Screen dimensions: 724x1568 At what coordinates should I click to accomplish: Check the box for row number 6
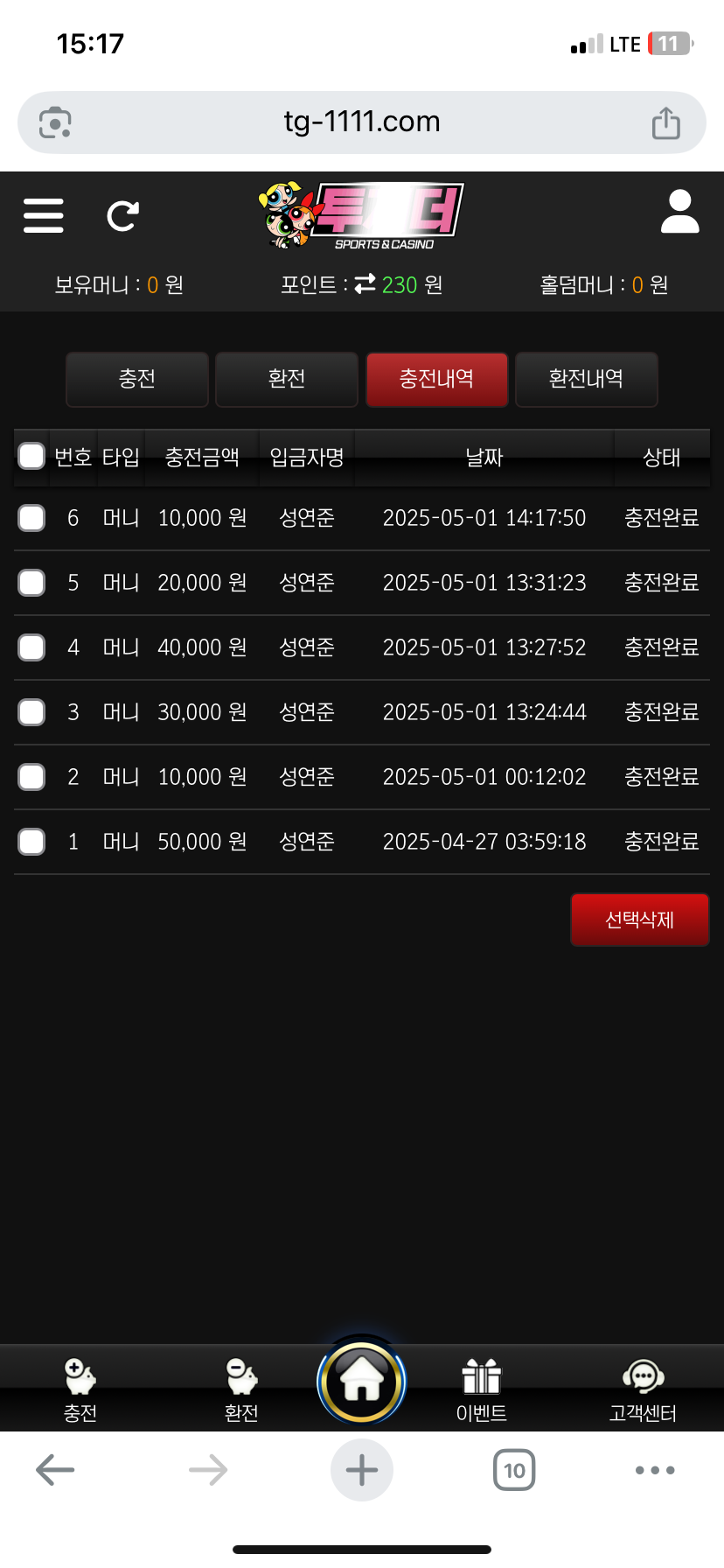[x=31, y=518]
